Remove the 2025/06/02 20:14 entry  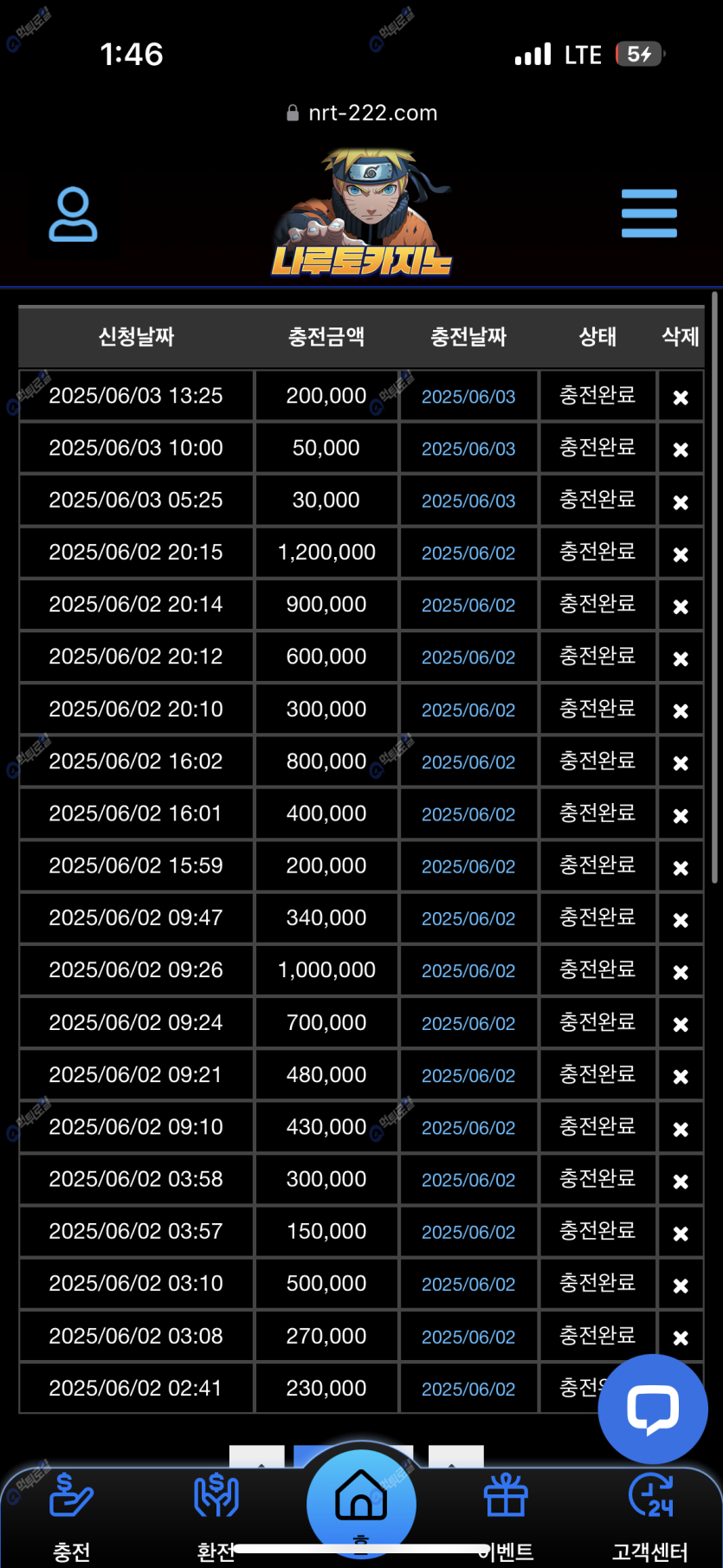point(681,606)
